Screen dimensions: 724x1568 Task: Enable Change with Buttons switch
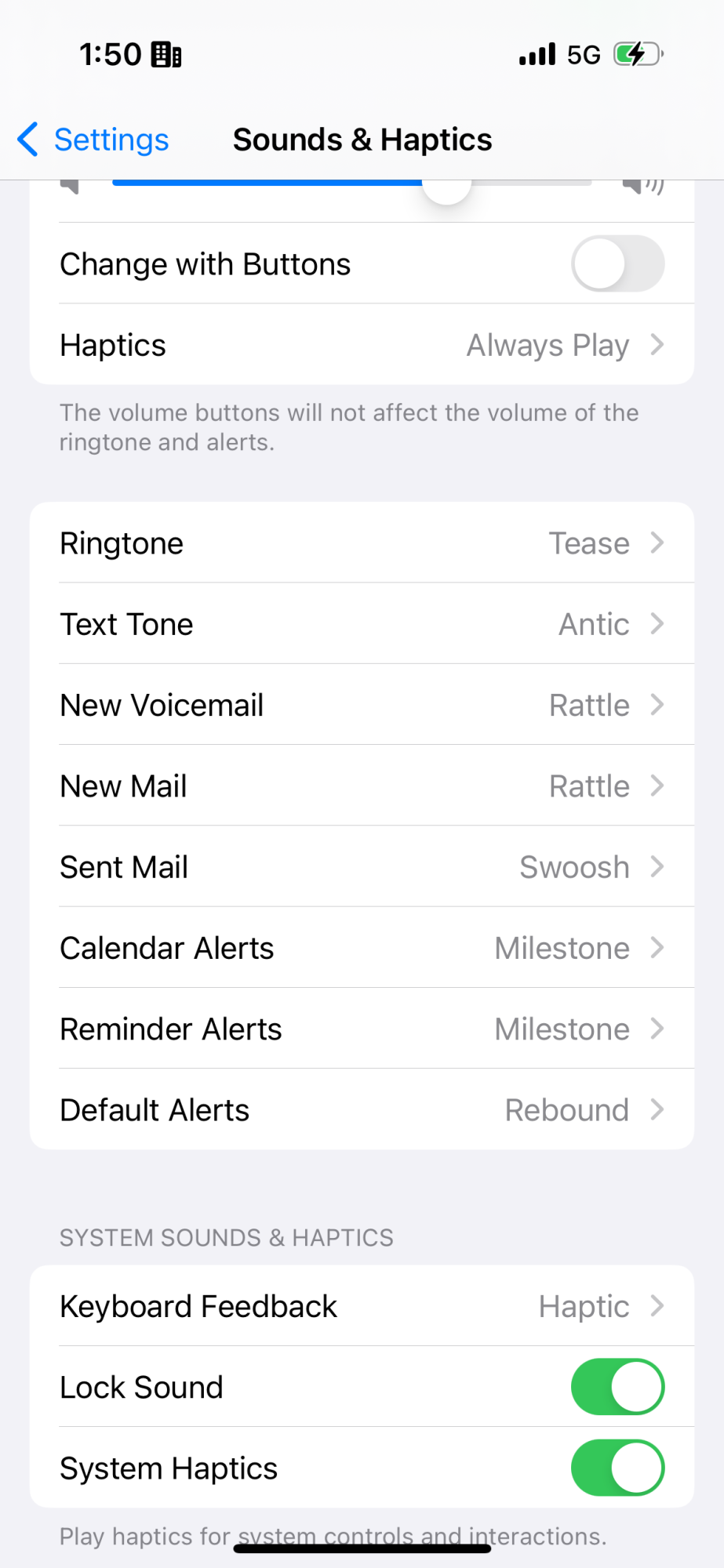point(617,264)
